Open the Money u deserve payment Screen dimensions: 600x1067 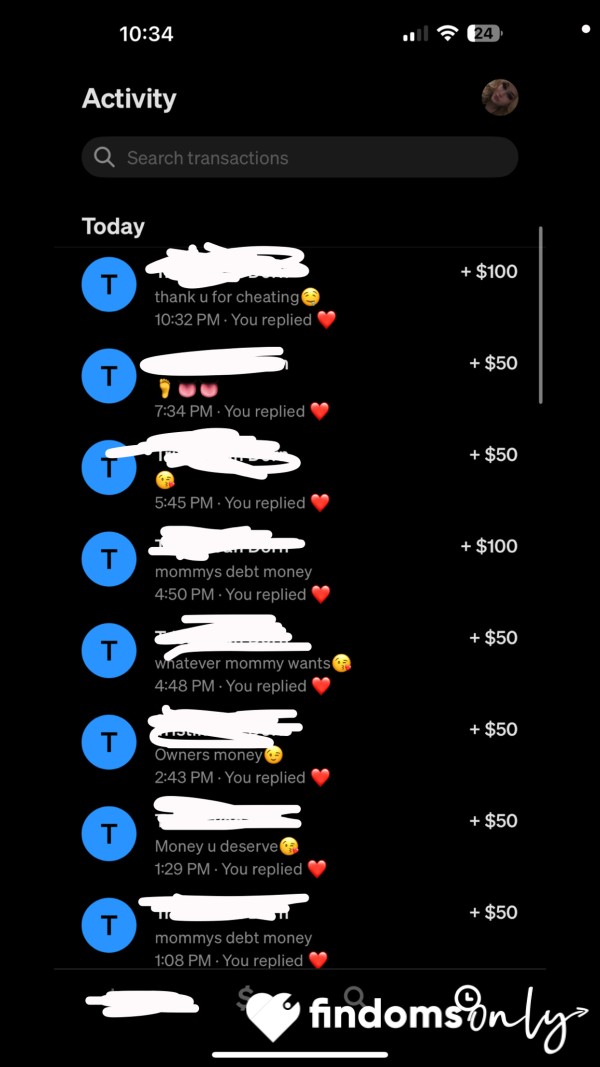pyautogui.click(x=300, y=842)
